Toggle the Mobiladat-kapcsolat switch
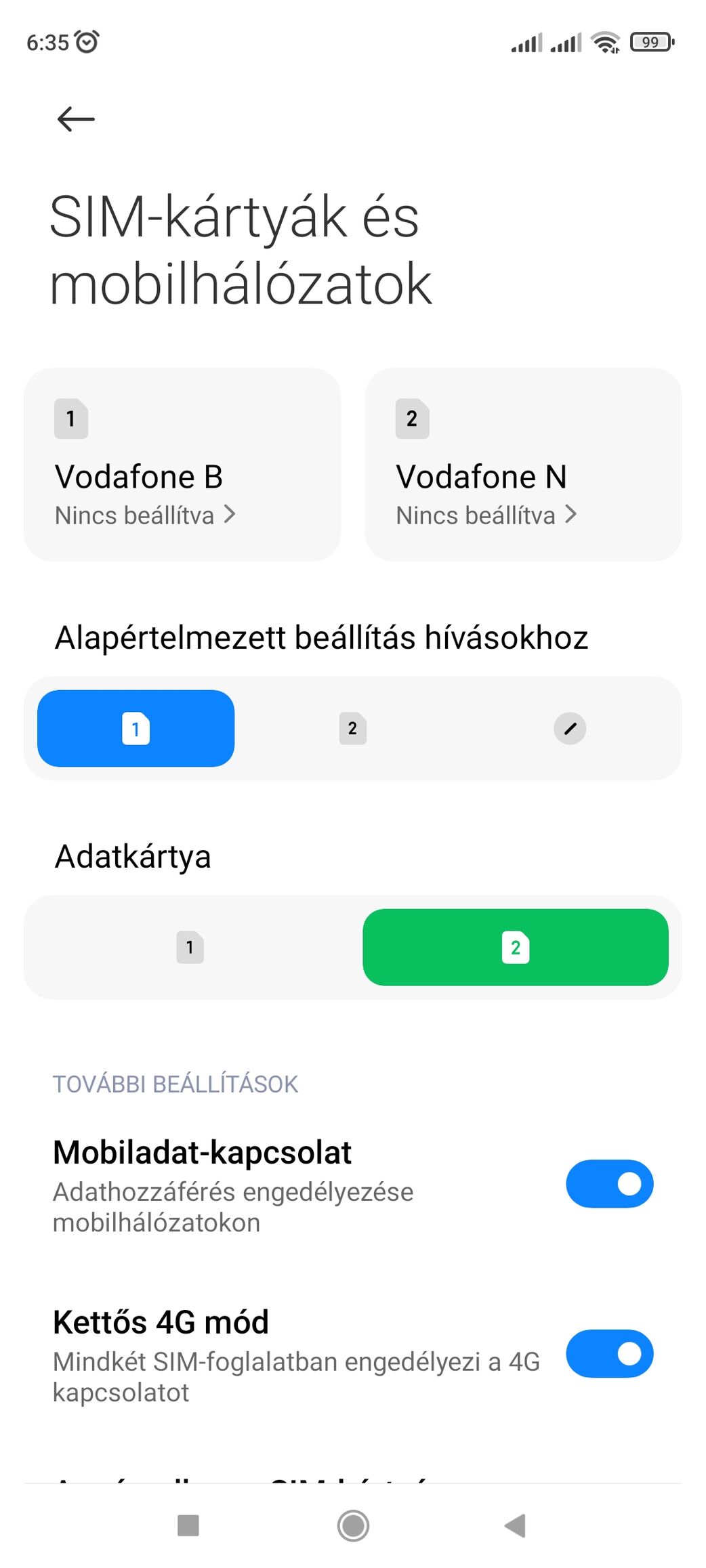This screenshot has width=706, height=1568. (609, 1184)
